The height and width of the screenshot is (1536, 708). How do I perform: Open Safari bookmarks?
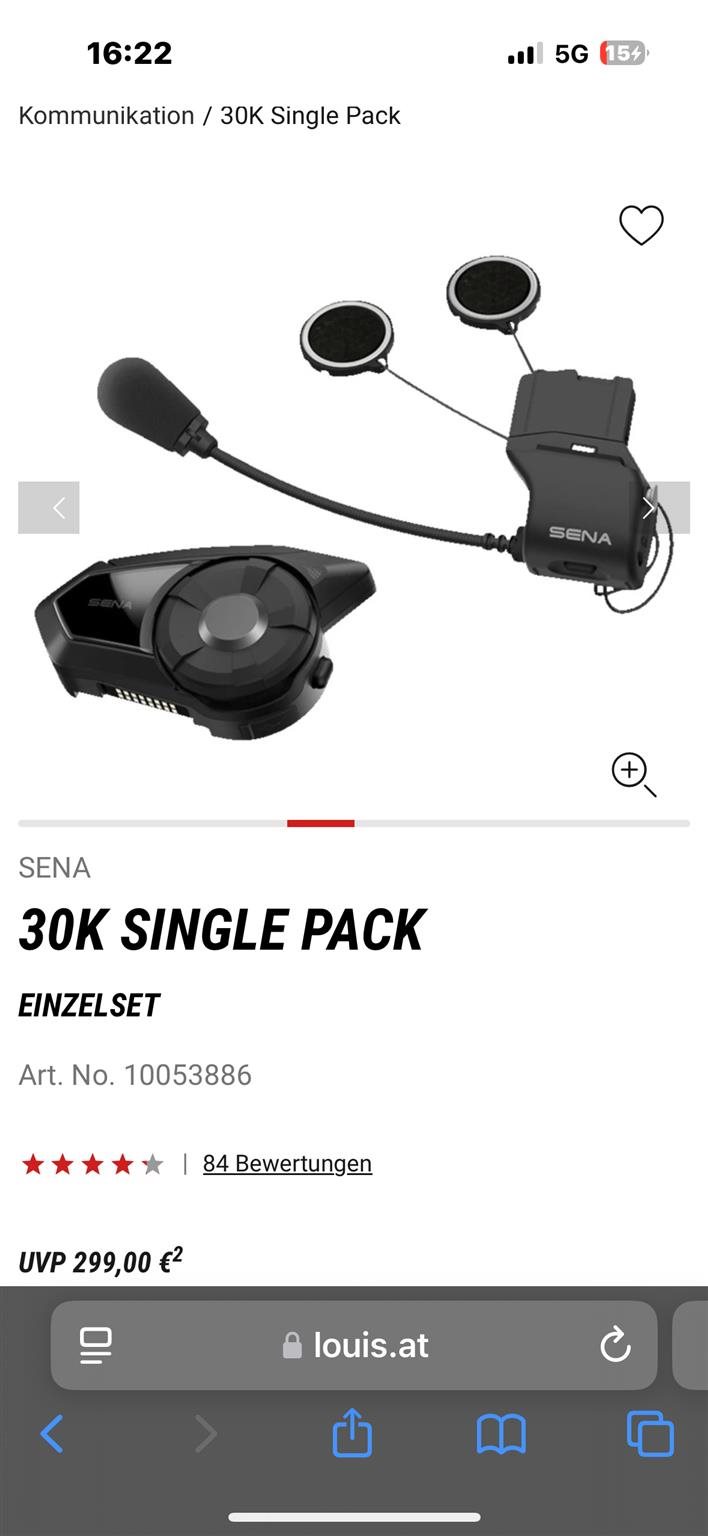point(501,1434)
